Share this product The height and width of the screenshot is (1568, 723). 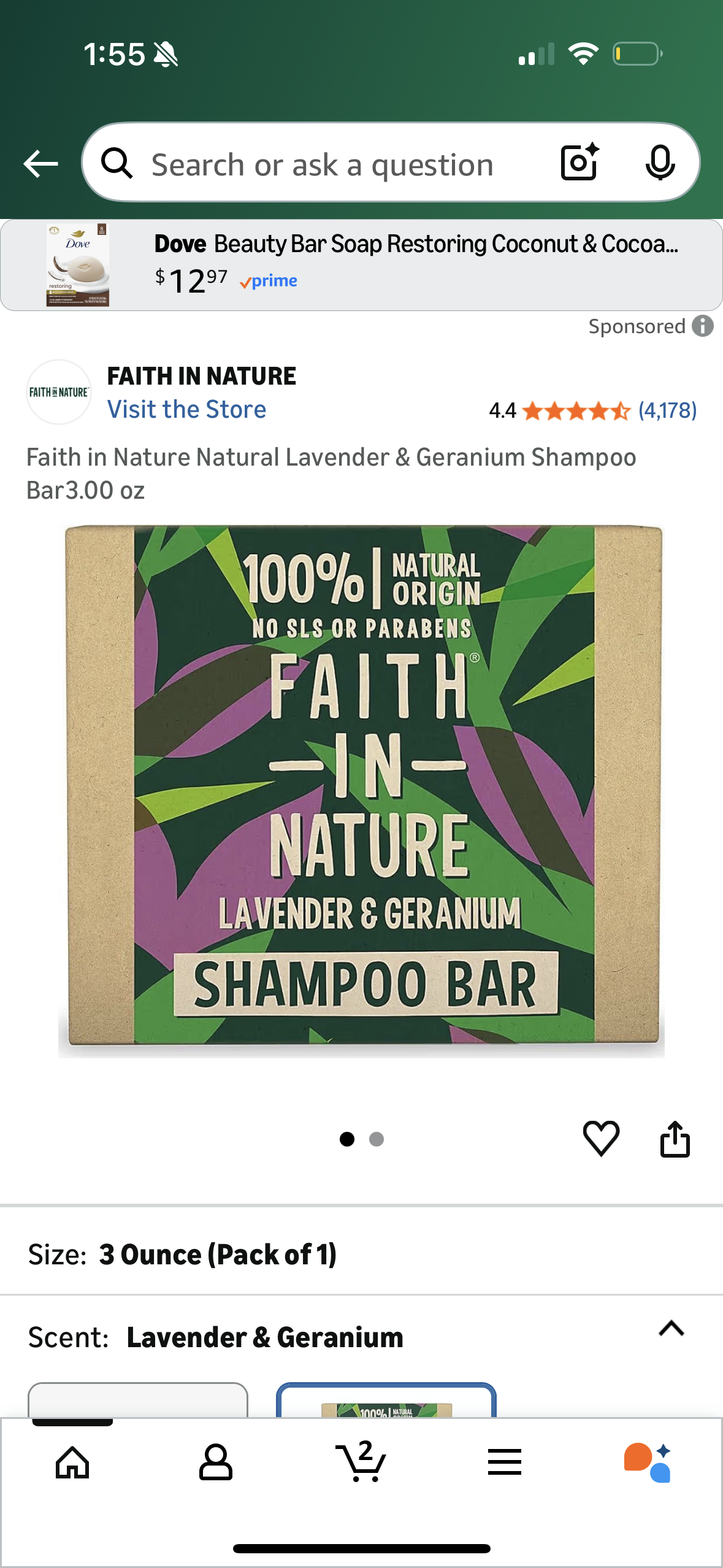tap(675, 1139)
